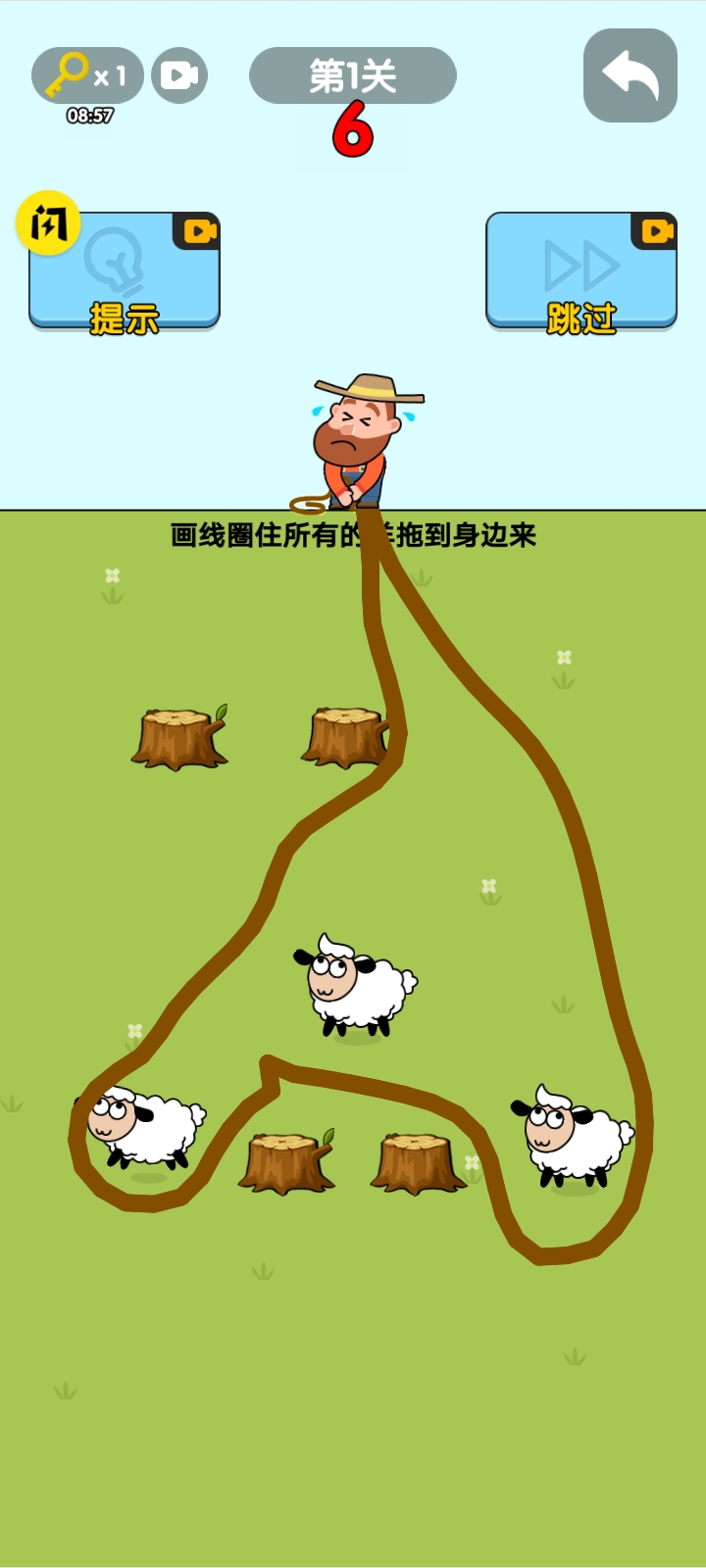
Task: Open the key counter x1
Action: click(x=87, y=75)
